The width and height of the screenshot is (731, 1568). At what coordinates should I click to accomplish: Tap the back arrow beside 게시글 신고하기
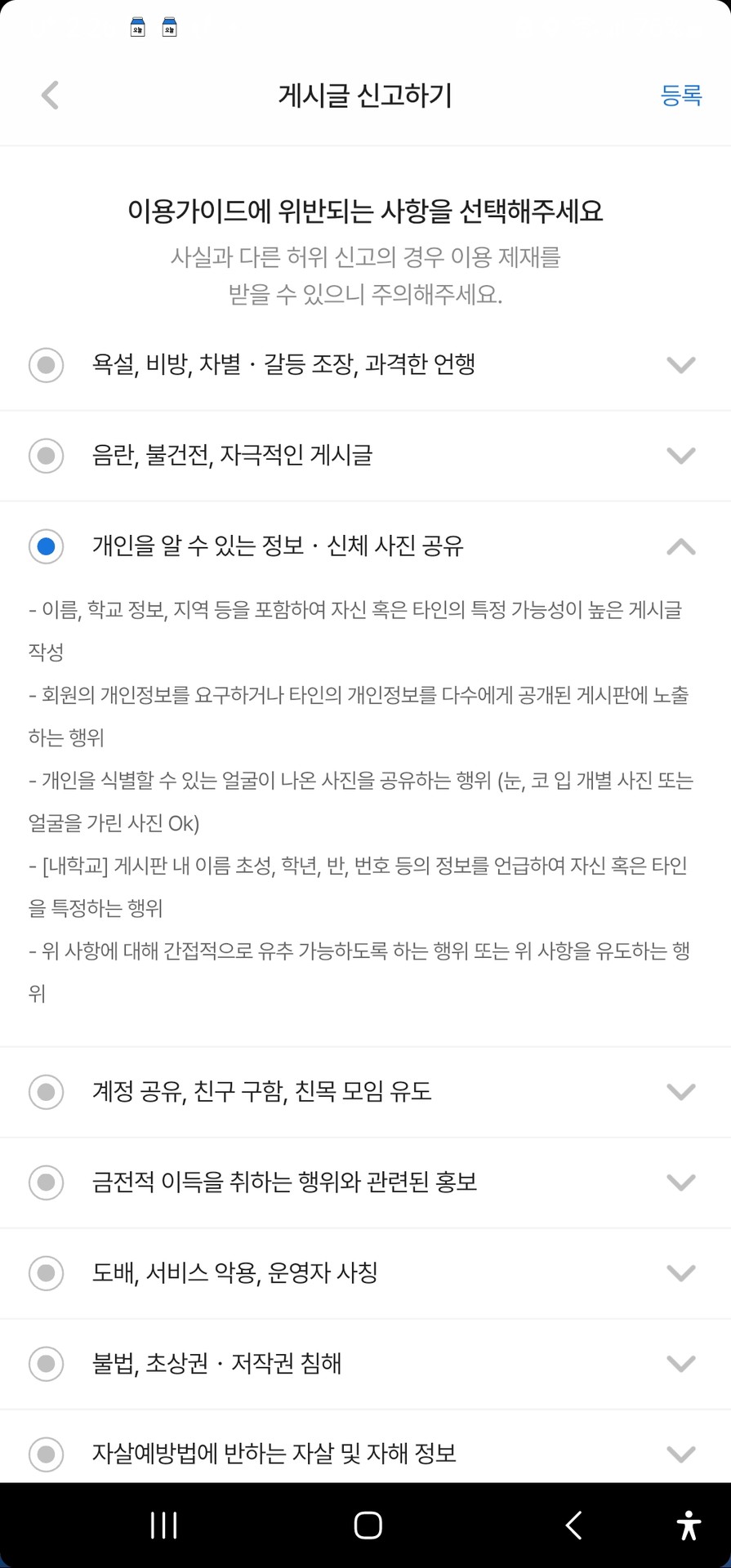pyautogui.click(x=51, y=96)
